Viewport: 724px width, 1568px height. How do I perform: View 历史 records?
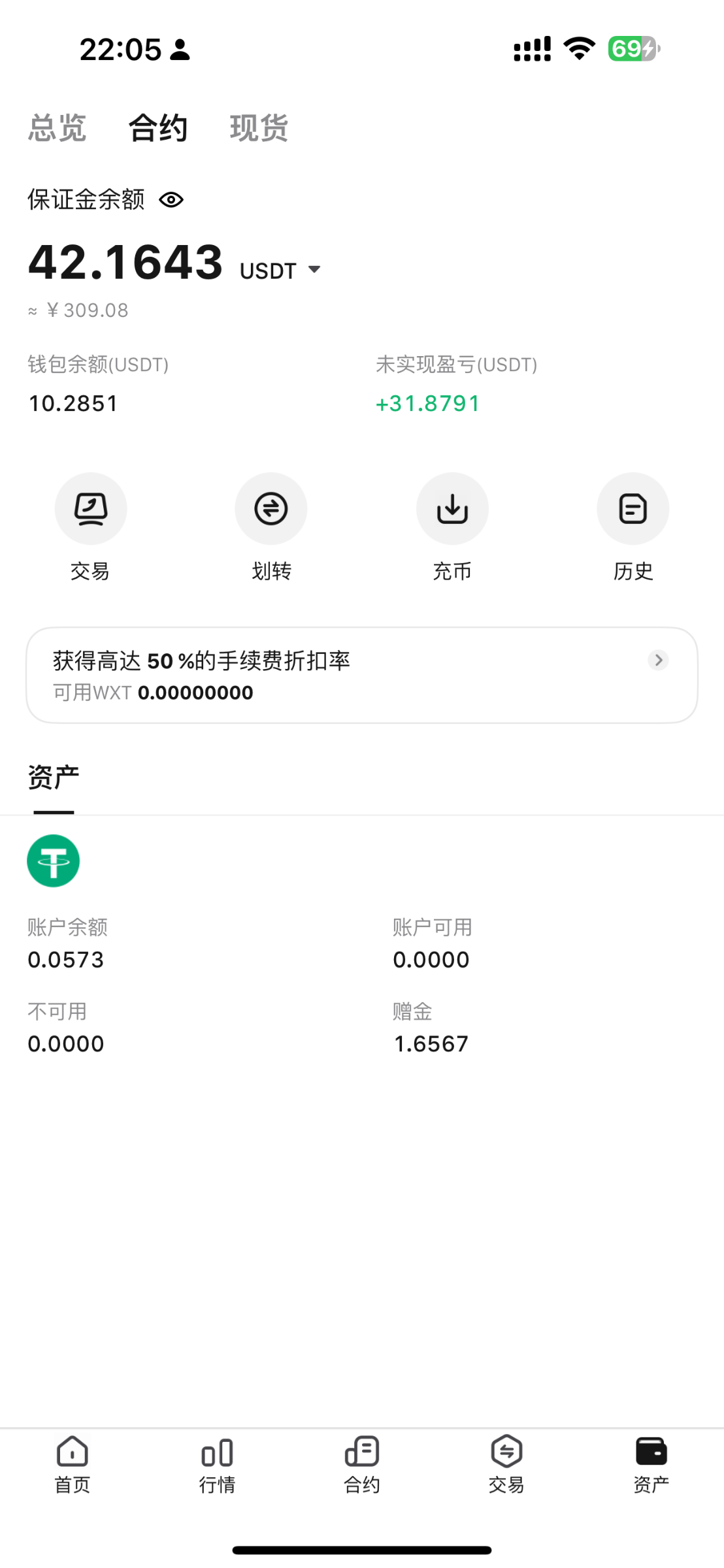click(633, 527)
